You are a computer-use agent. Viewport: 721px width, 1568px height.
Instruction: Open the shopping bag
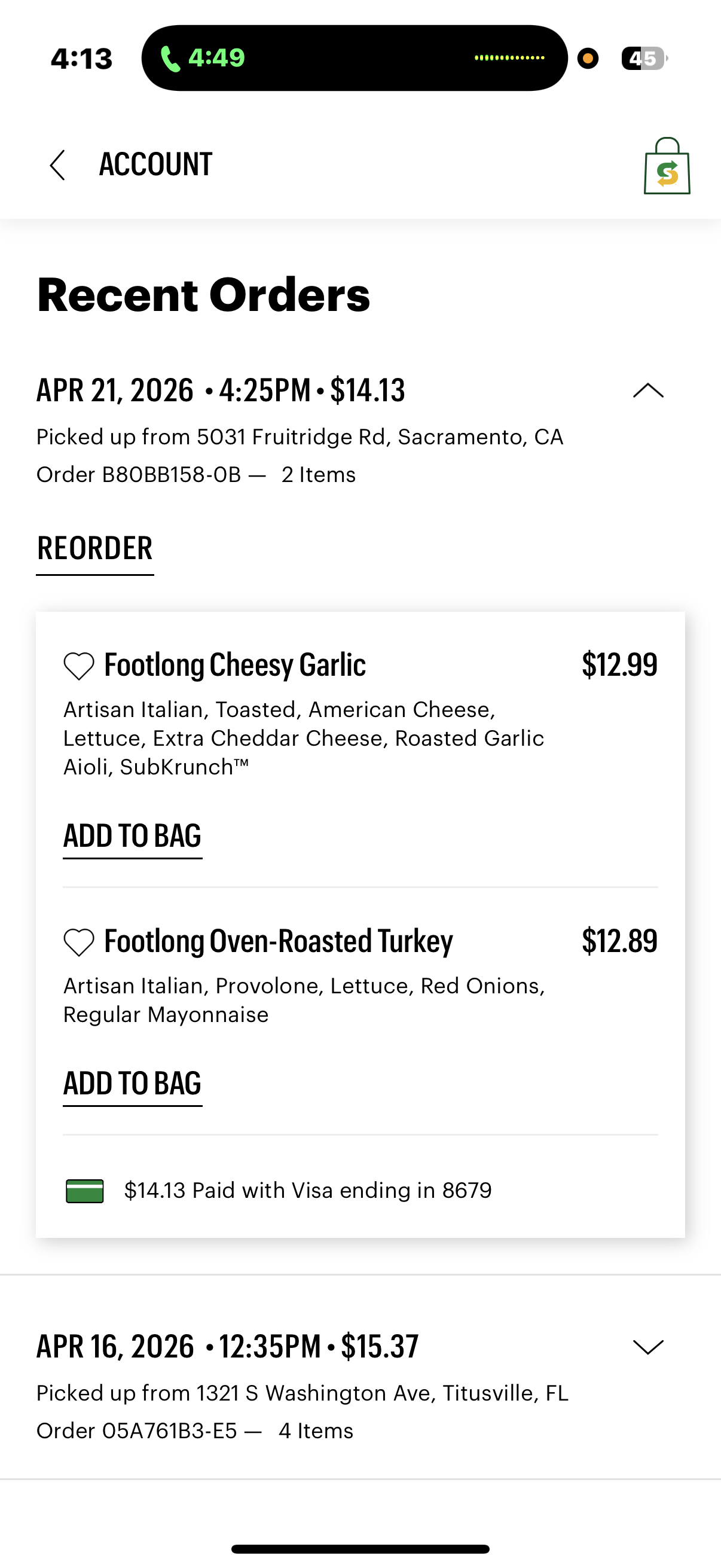coord(667,166)
